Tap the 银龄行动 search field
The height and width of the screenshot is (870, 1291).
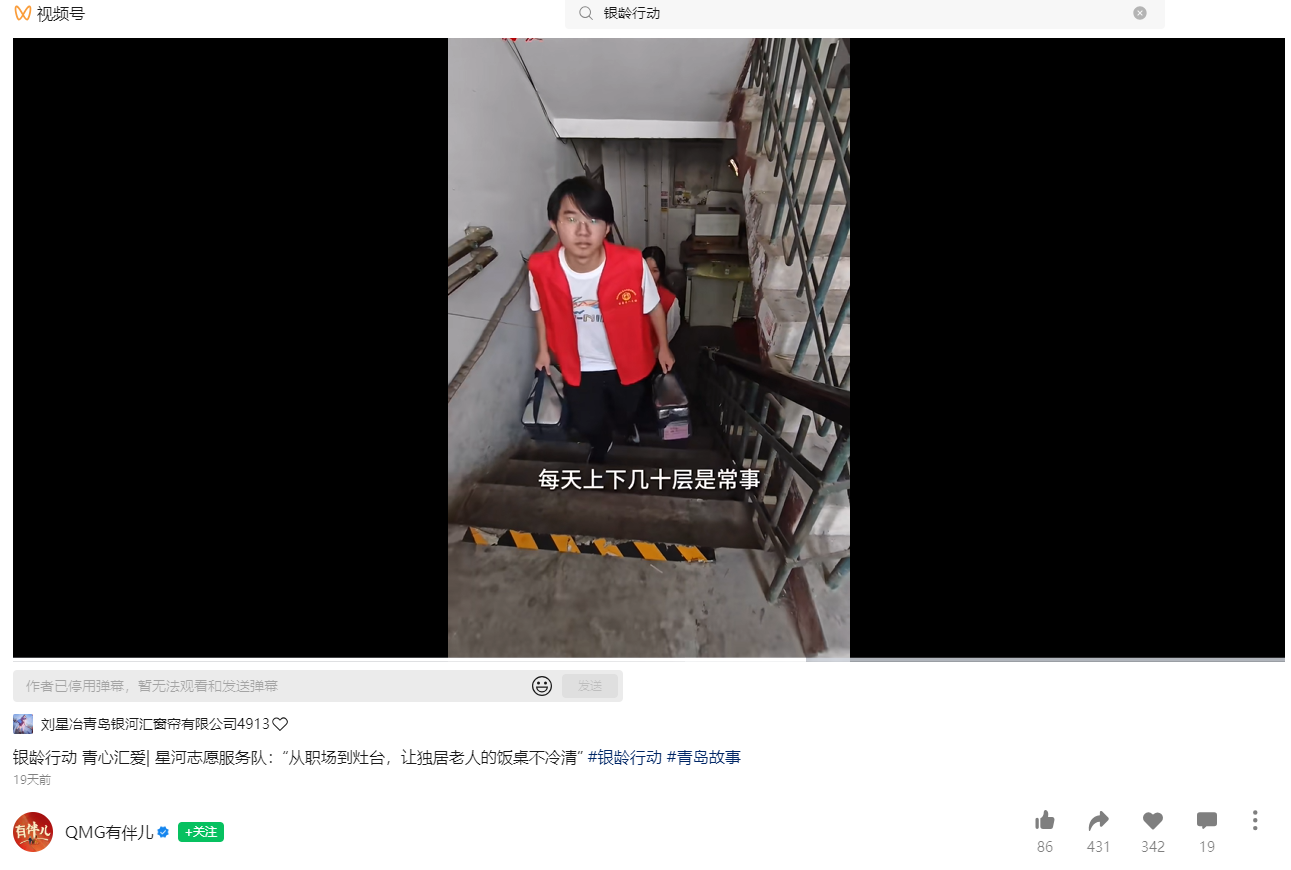[860, 13]
